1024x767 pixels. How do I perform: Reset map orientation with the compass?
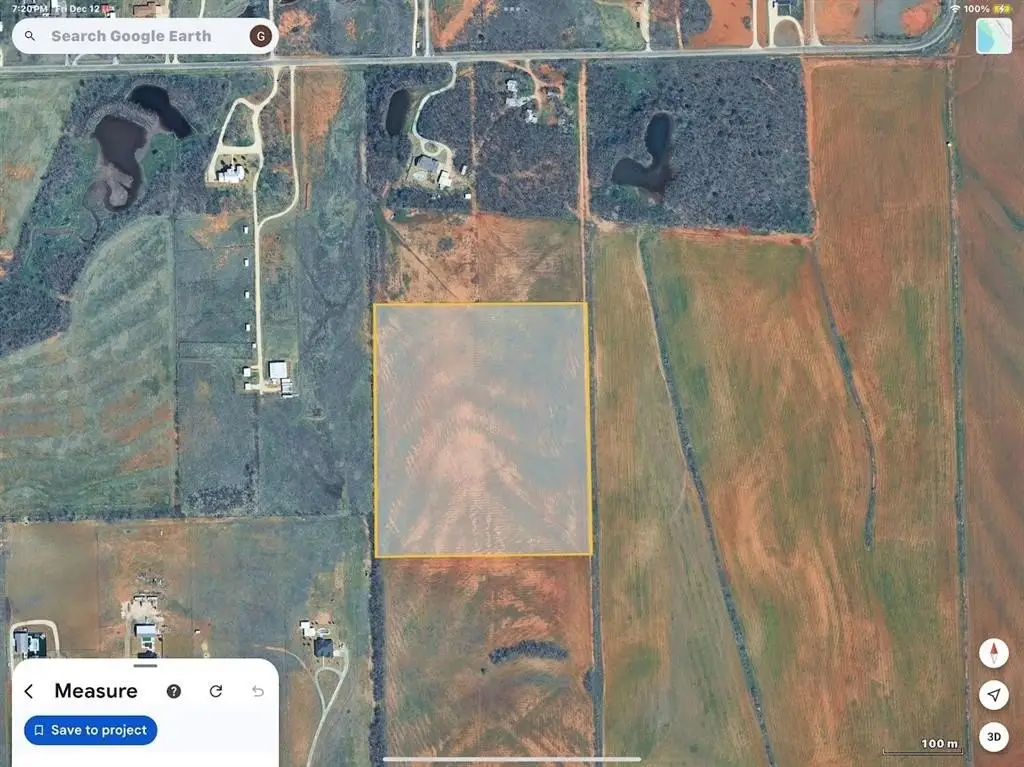pyautogui.click(x=993, y=653)
